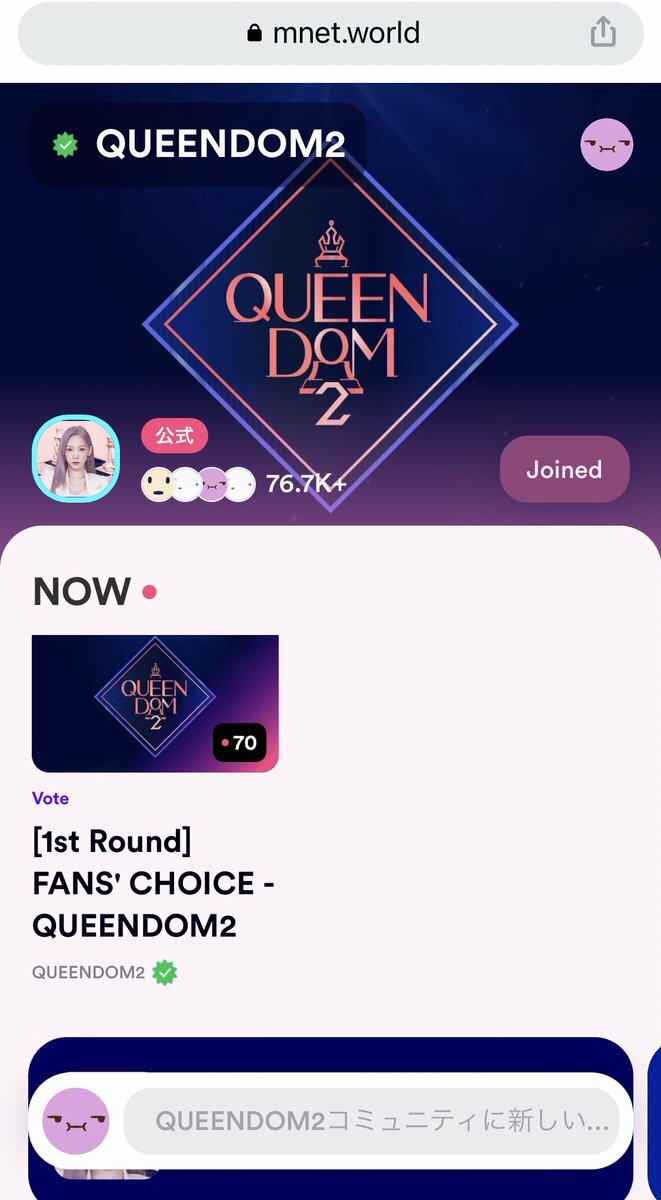Tap the Joined membership button
The height and width of the screenshot is (1200, 661).
coord(564,469)
